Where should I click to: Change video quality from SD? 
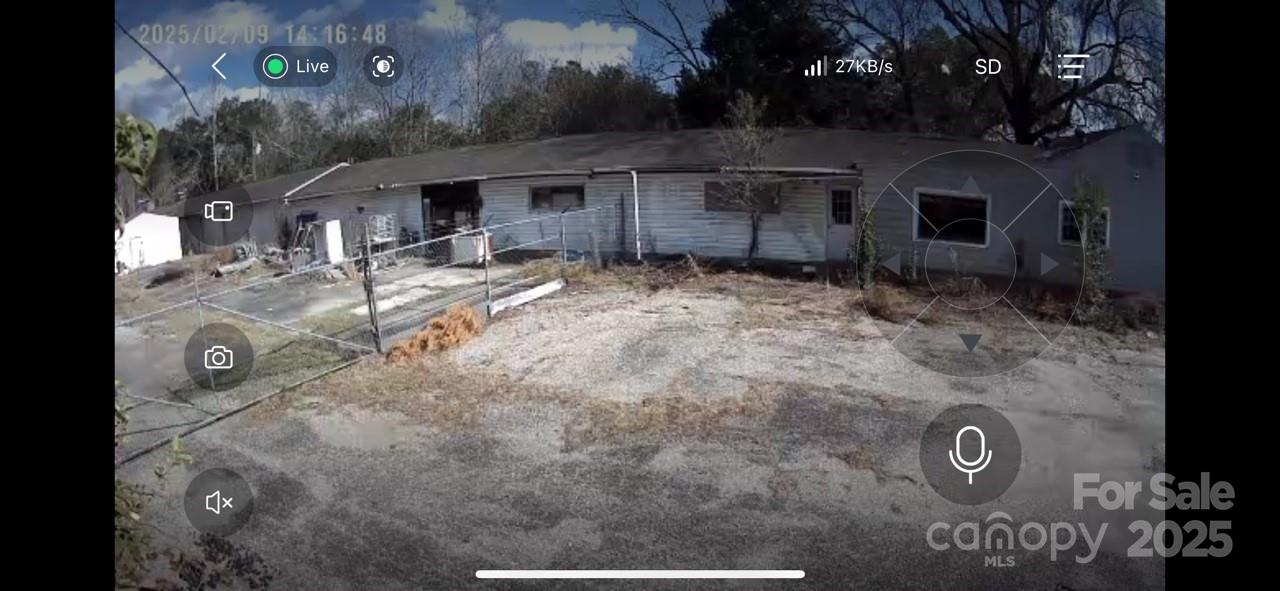[987, 67]
